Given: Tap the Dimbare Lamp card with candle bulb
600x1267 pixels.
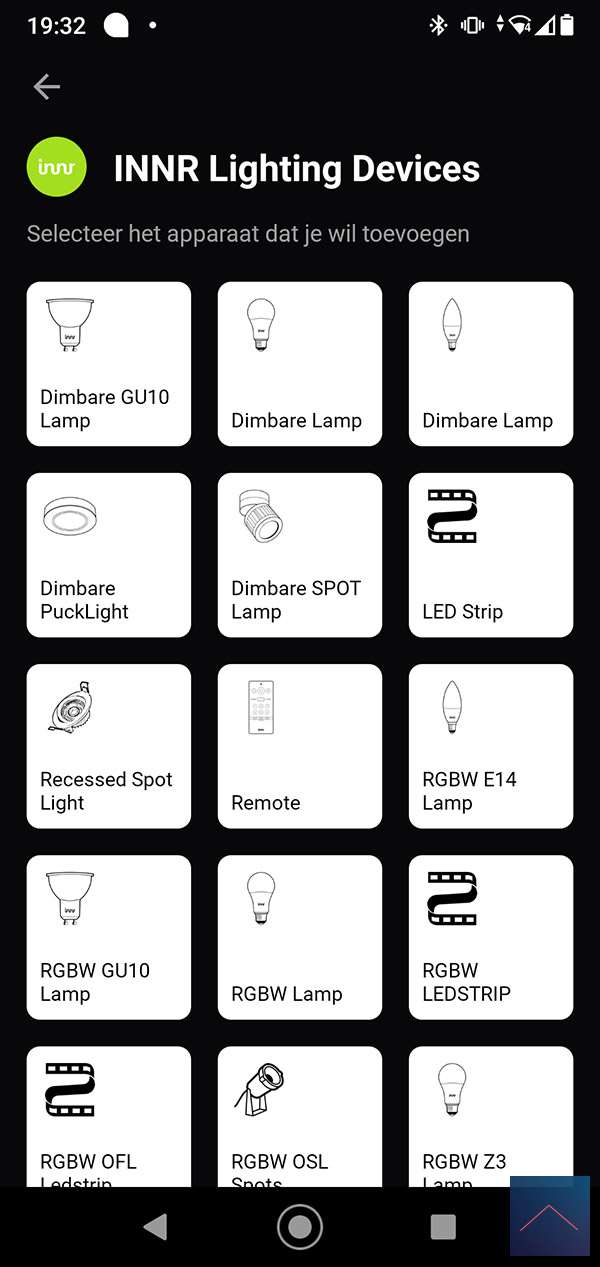Looking at the screenshot, I should [490, 364].
